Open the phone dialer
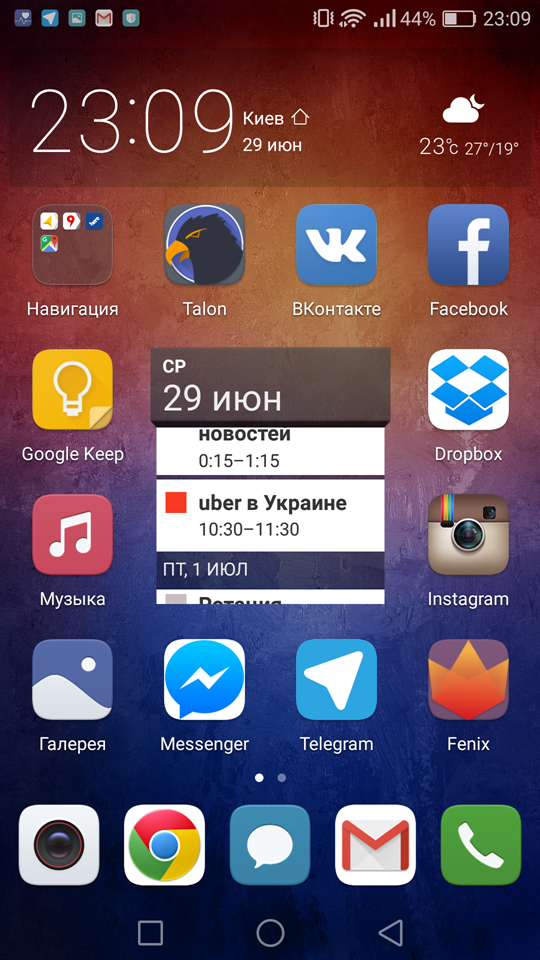 [481, 845]
